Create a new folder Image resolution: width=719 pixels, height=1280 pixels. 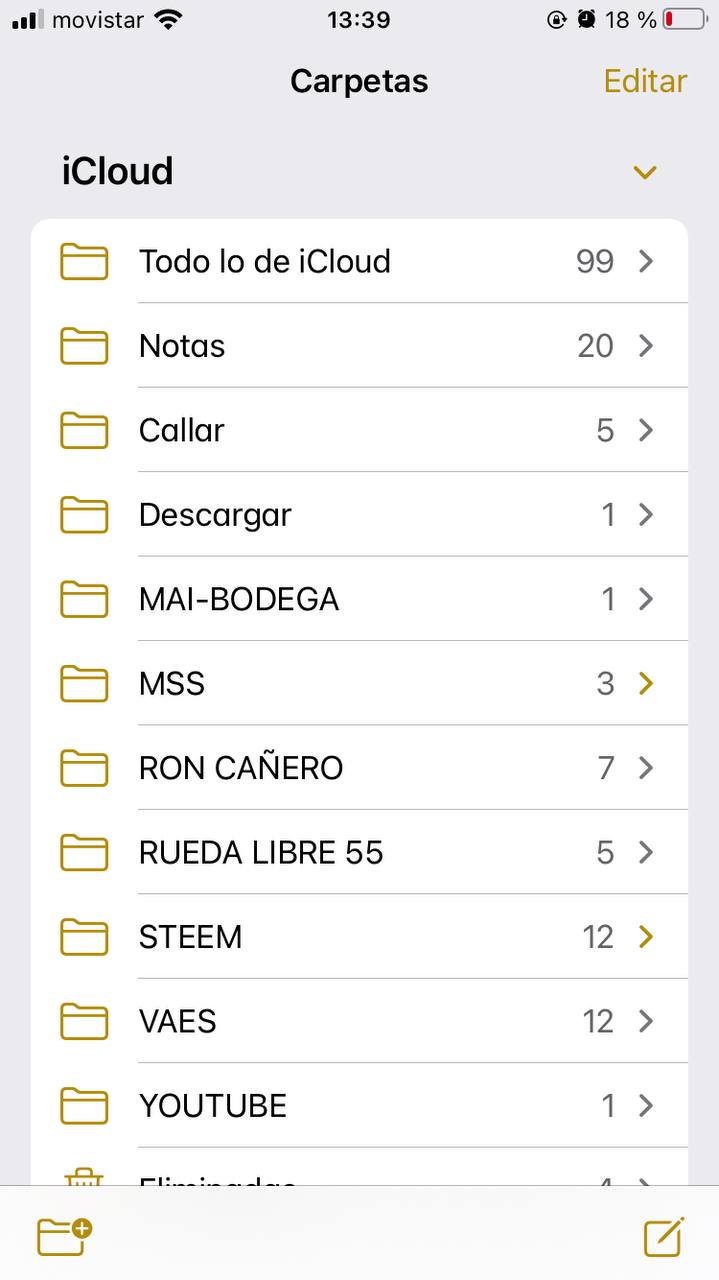coord(64,1236)
